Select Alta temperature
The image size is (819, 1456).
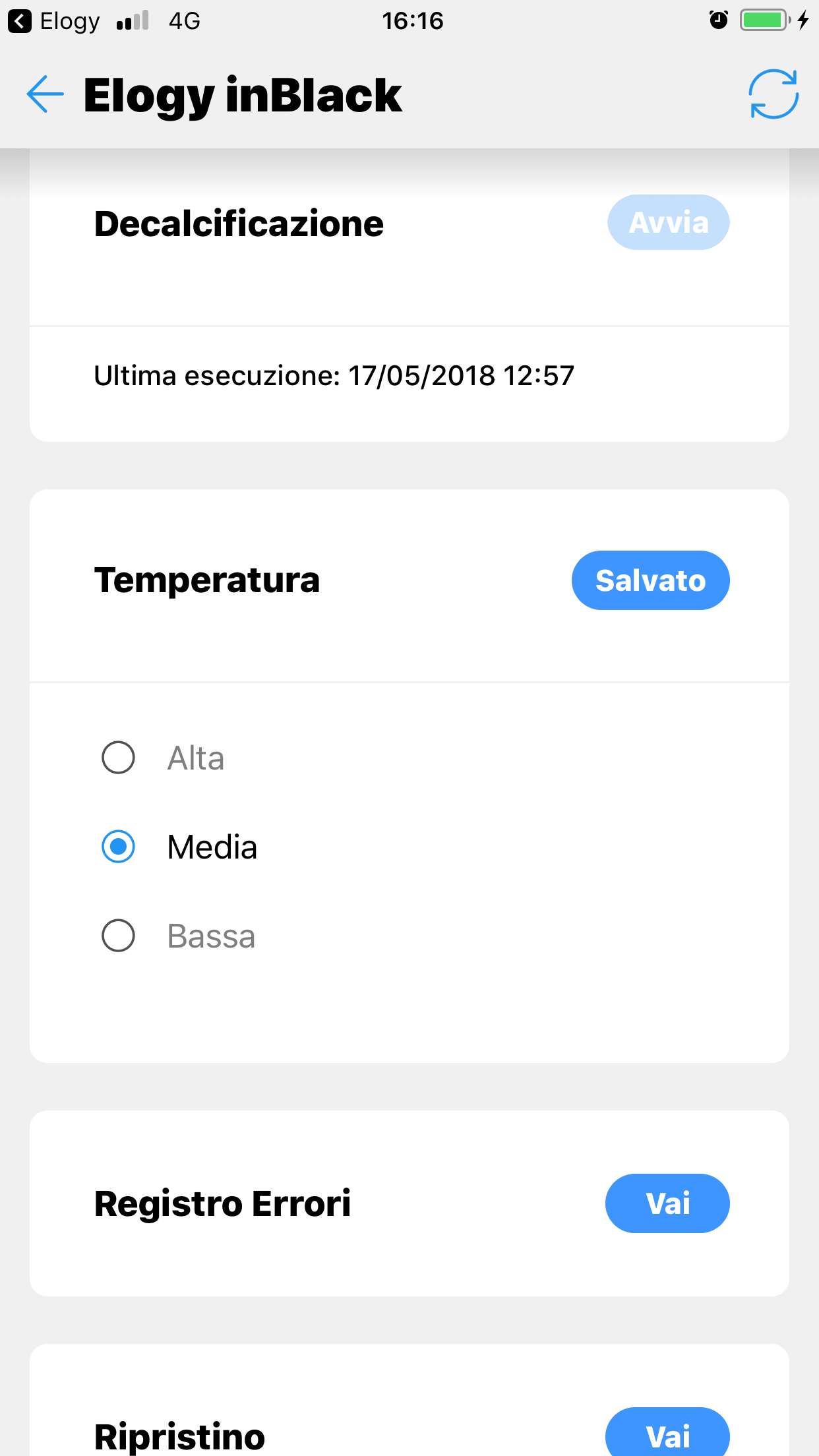pos(119,758)
